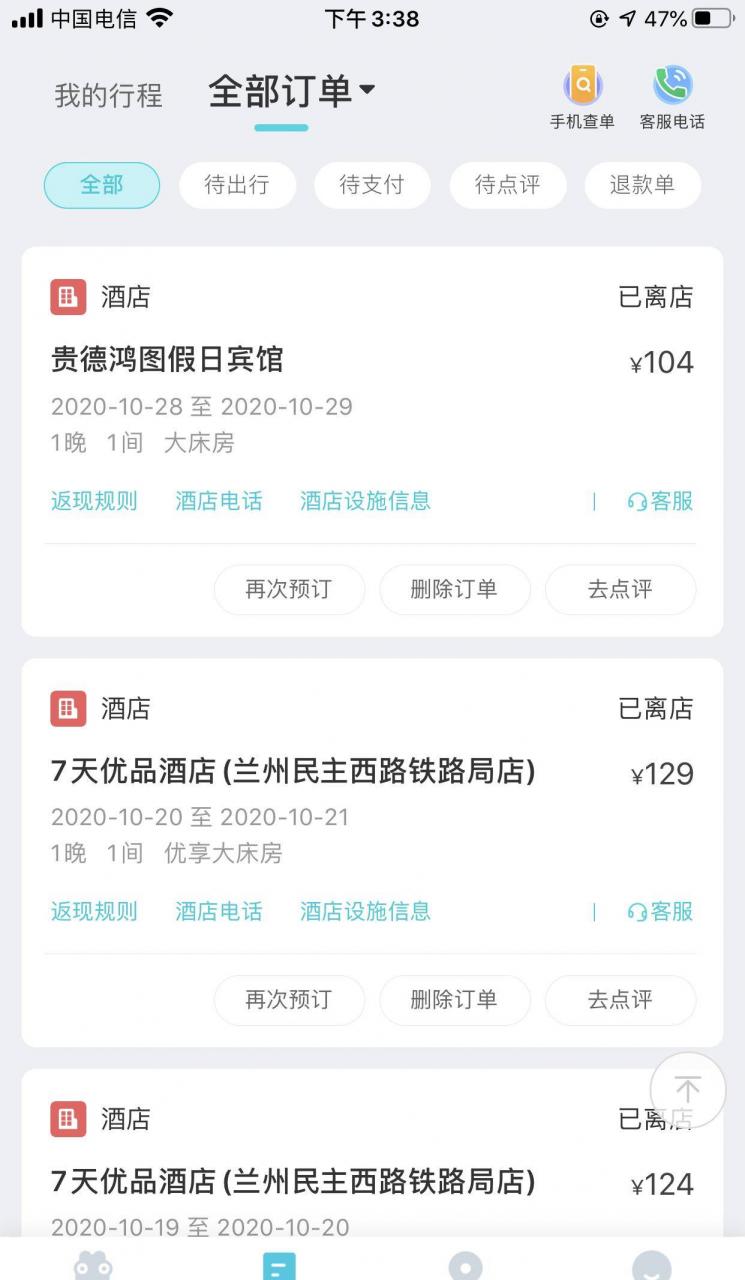The height and width of the screenshot is (1280, 745).
Task: Jump back to top of list
Action: coord(687,1089)
